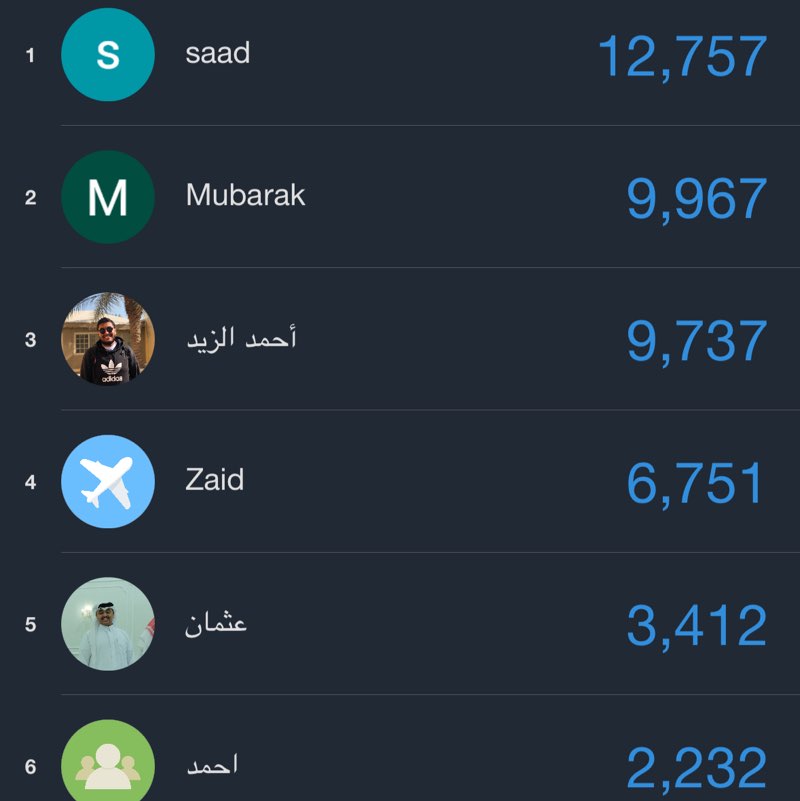Click Mubarak's green "M" avatar
Image resolution: width=800 pixels, height=801 pixels.
pyautogui.click(x=108, y=196)
